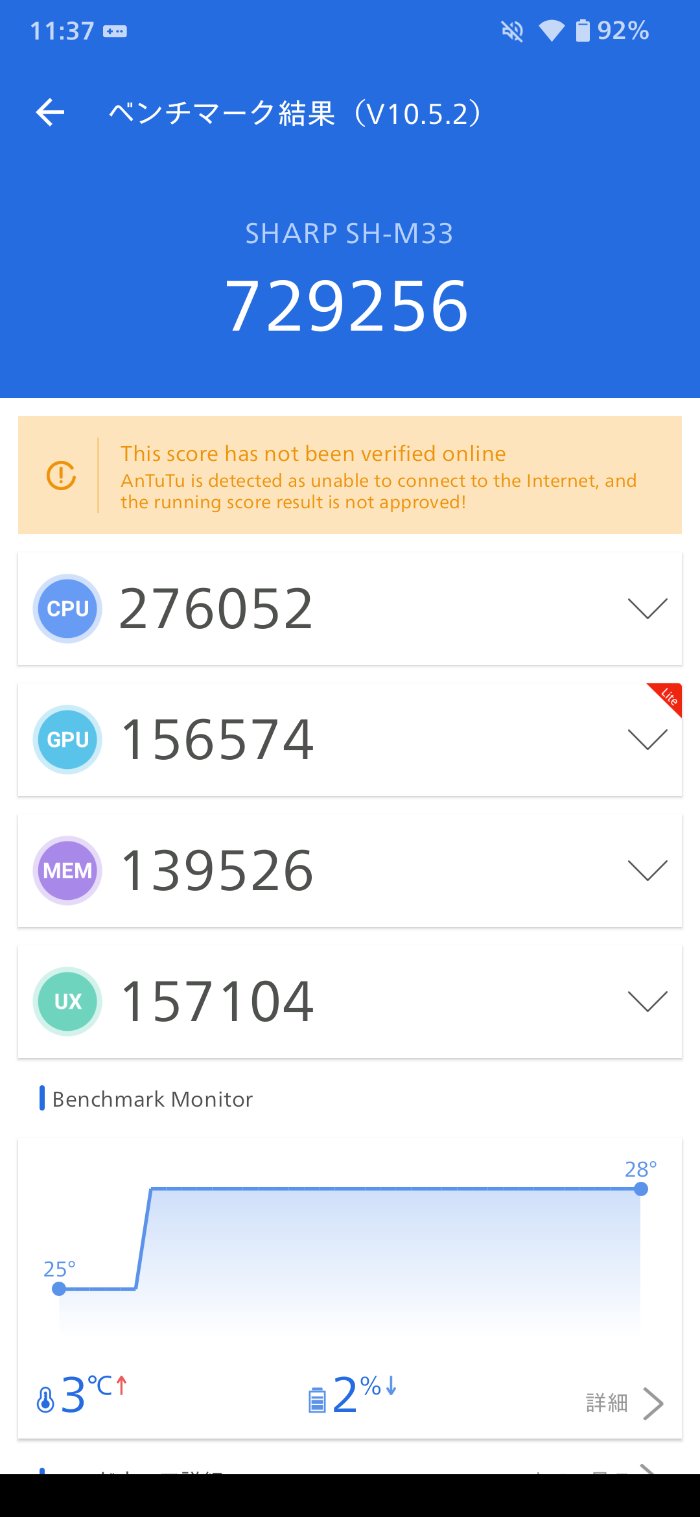The width and height of the screenshot is (700, 1517).
Task: Open 詳細 for Benchmark Monitor
Action: point(624,1403)
